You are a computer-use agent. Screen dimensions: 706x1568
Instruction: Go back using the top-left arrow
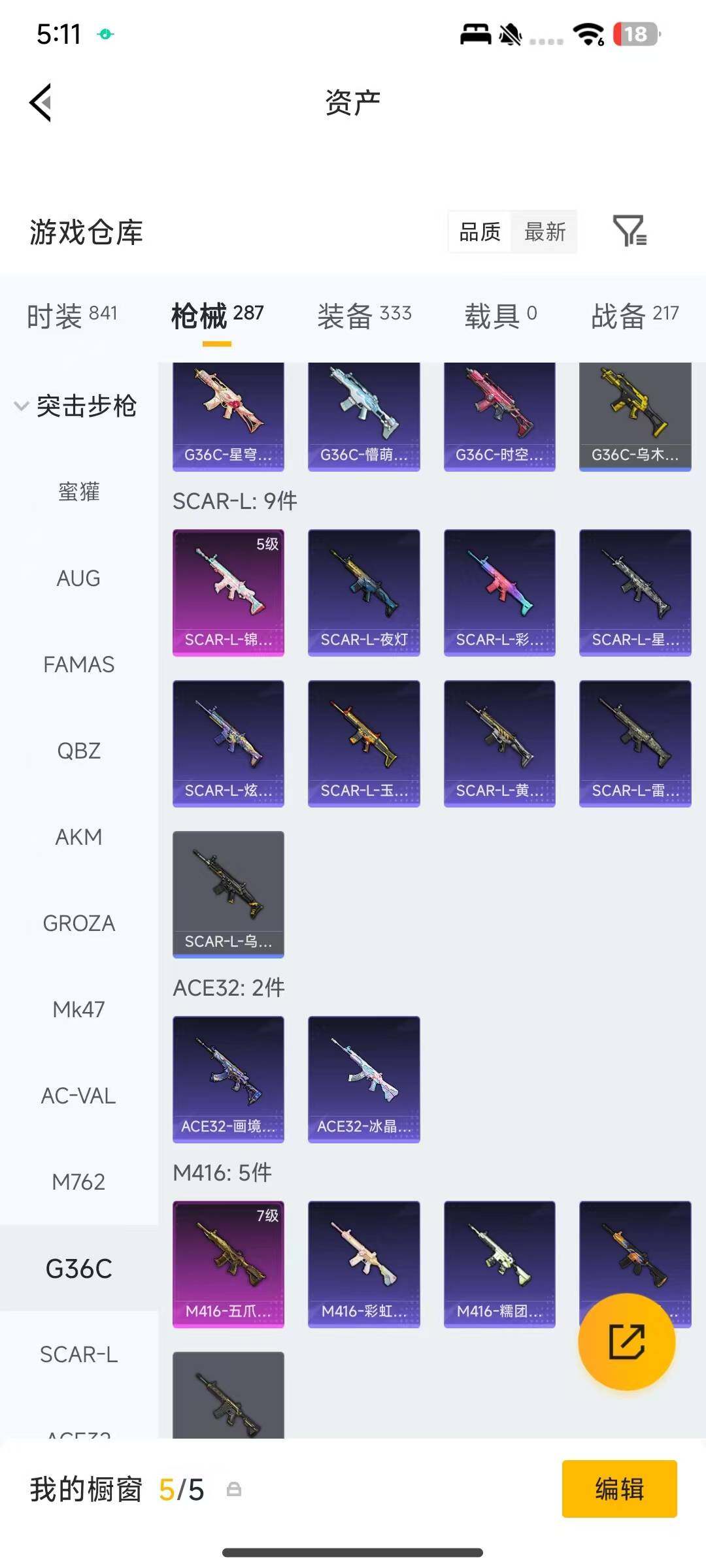coord(41,103)
